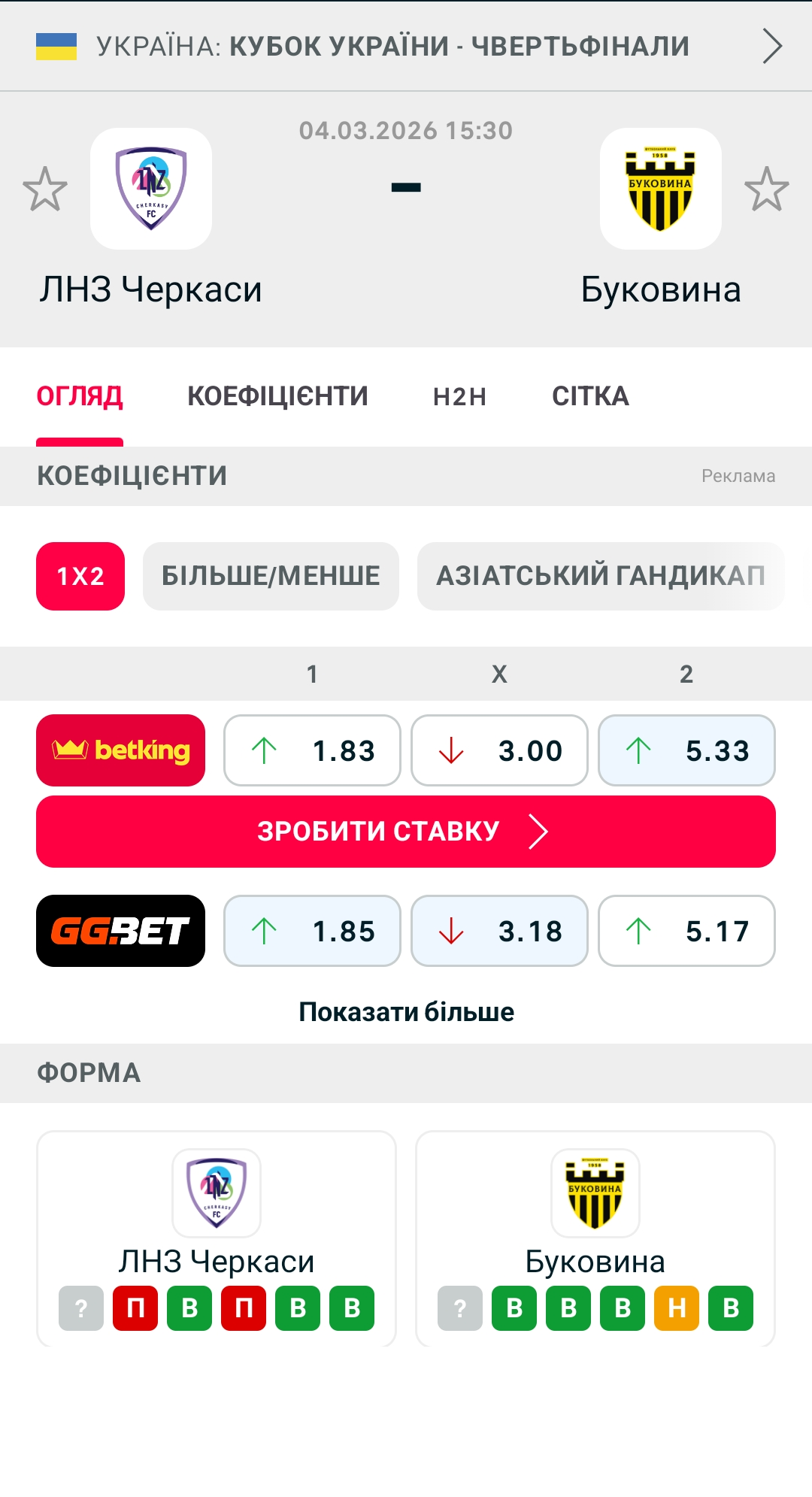Choose betking draw odds 3.00
The height and width of the screenshot is (1497, 812).
499,750
